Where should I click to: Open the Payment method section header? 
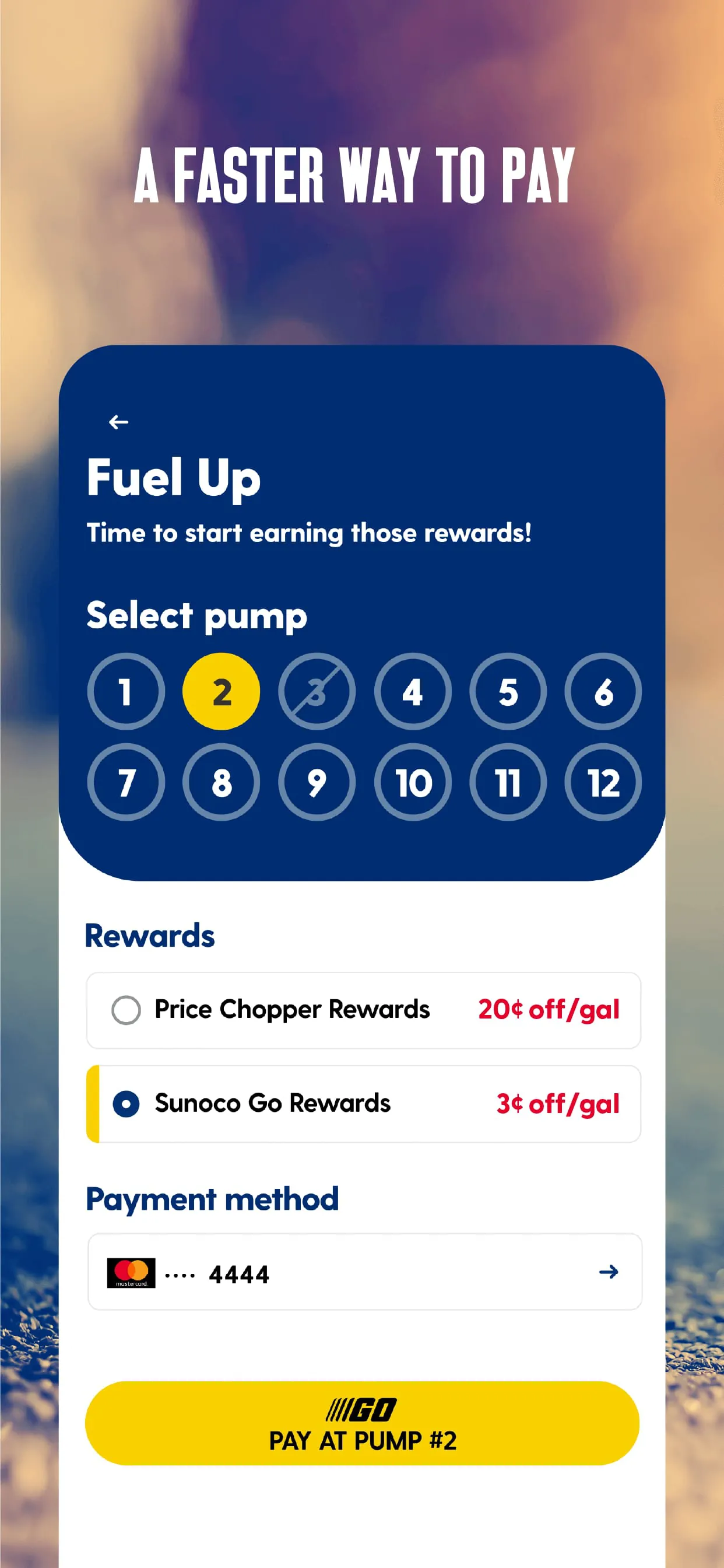pyautogui.click(x=212, y=1198)
